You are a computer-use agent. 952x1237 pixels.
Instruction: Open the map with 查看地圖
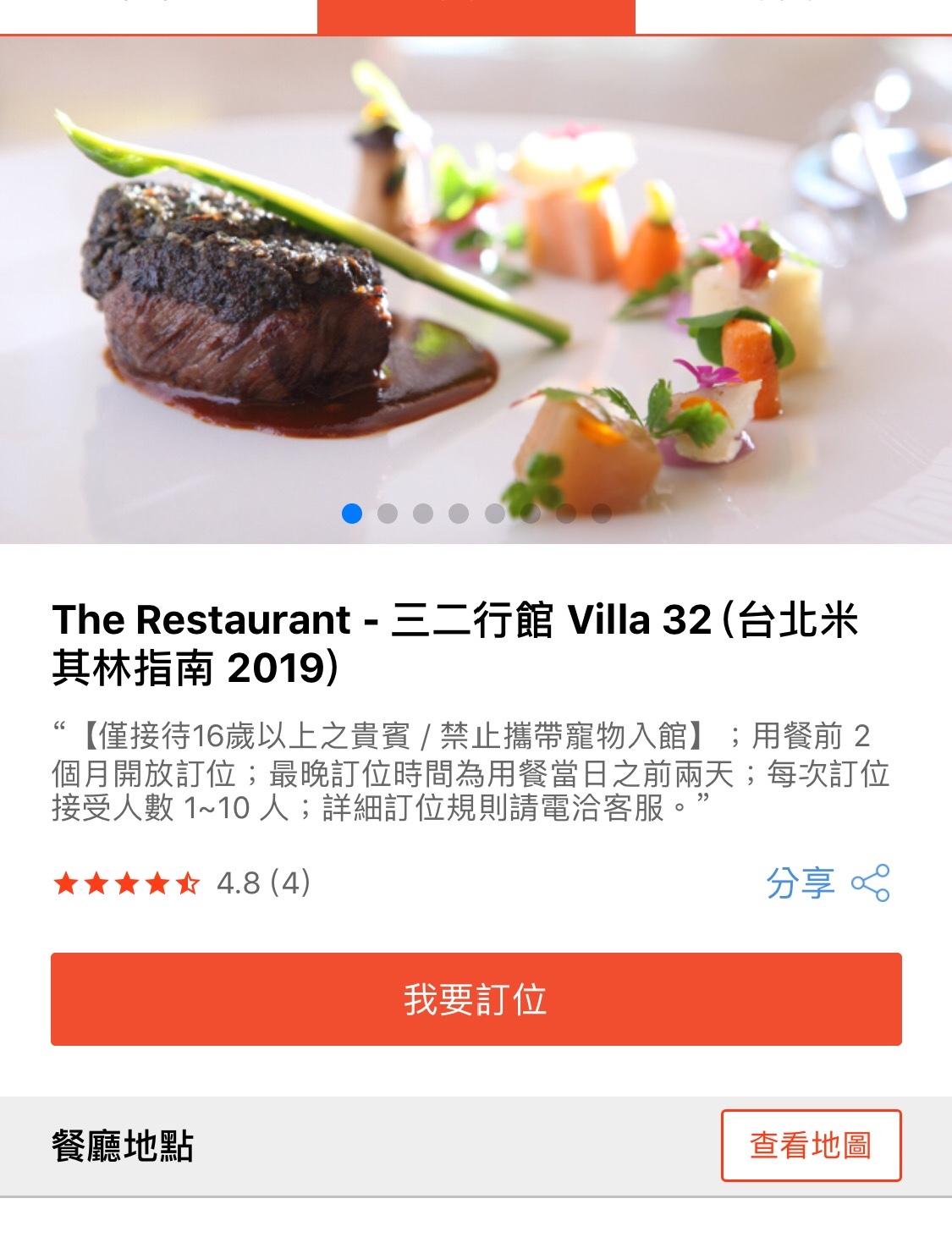811,1146
